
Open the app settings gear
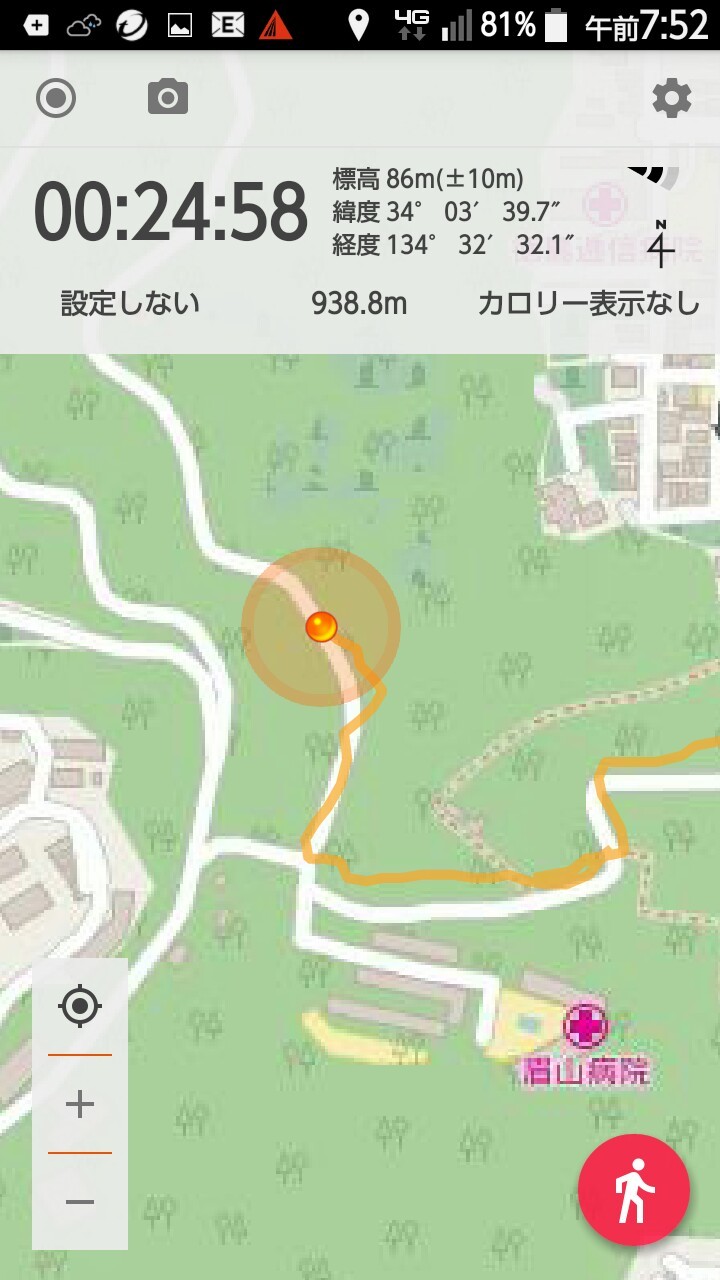[x=671, y=96]
